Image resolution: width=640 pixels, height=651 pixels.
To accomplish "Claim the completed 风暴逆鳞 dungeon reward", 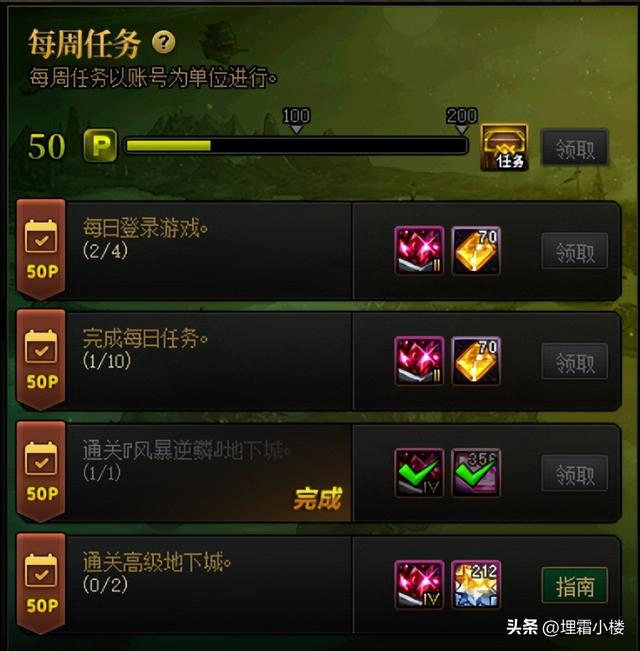I will [575, 472].
